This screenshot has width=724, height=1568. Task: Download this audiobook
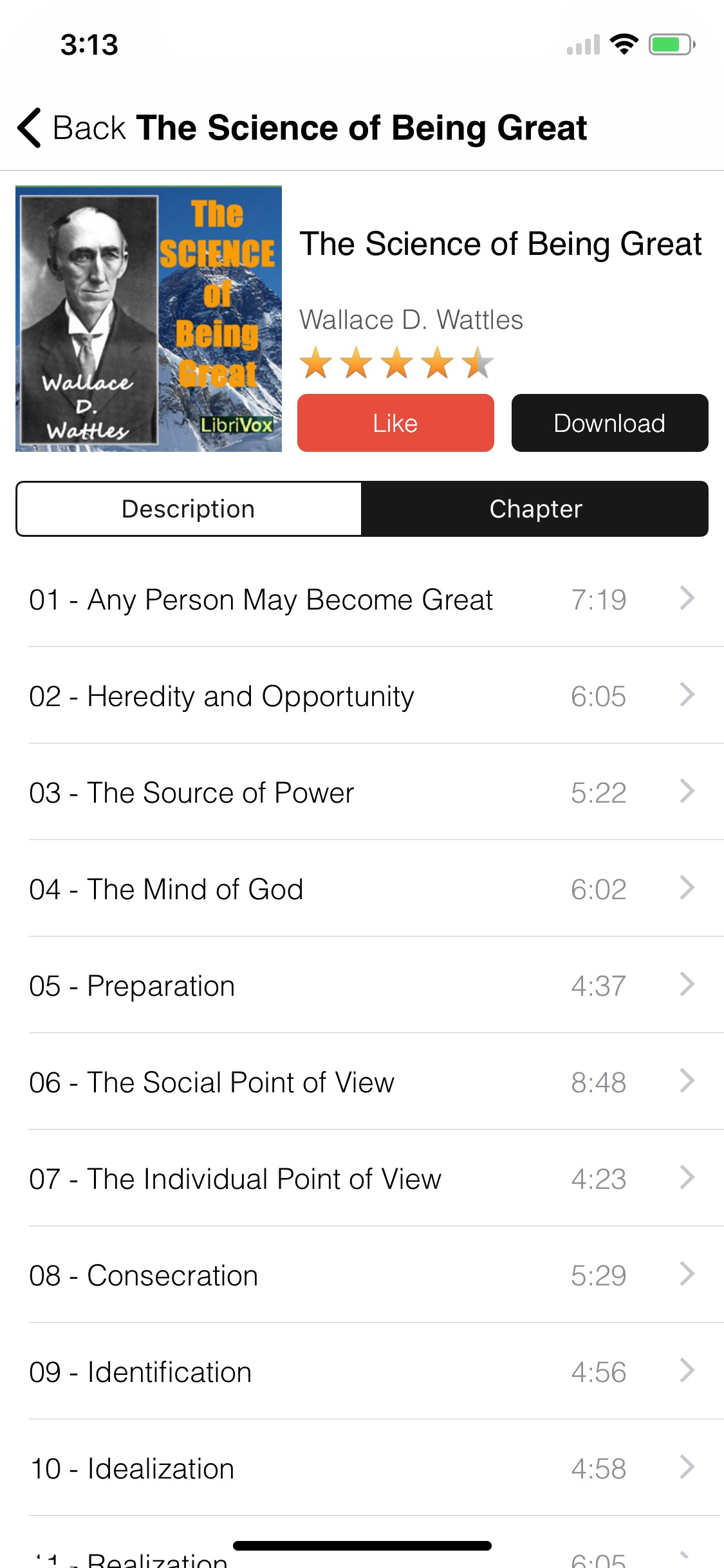point(609,423)
